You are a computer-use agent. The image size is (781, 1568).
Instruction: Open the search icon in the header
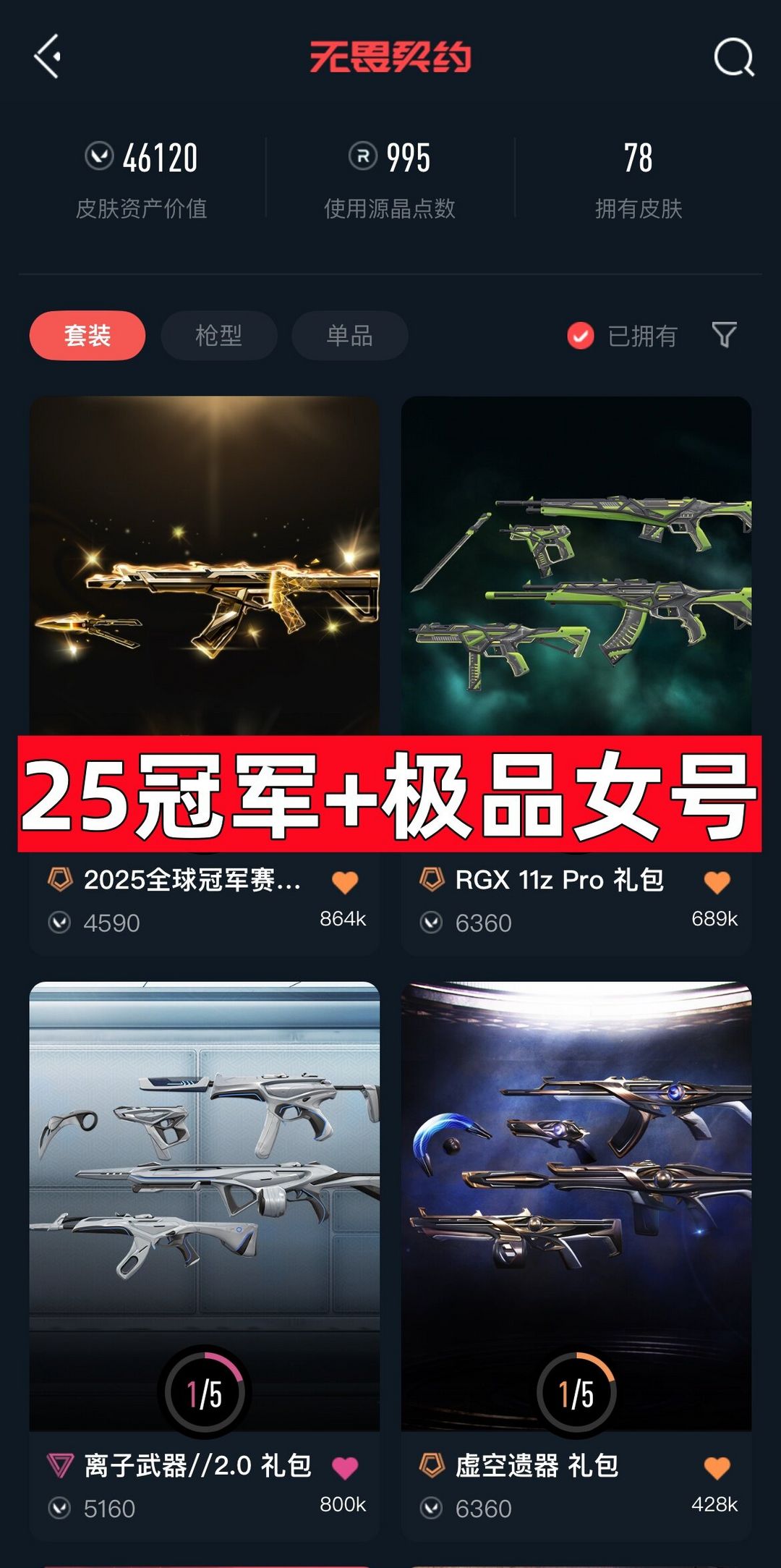(x=733, y=57)
